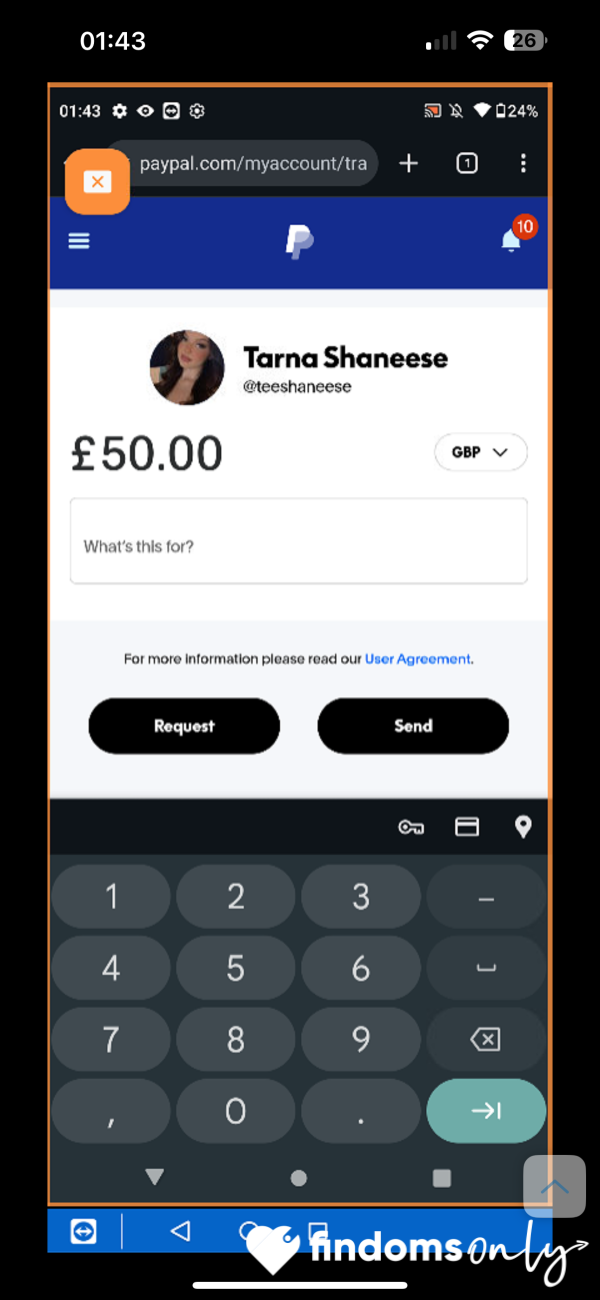Tap the 5 key on the keypad
The width and height of the screenshot is (600, 1300).
click(x=236, y=968)
